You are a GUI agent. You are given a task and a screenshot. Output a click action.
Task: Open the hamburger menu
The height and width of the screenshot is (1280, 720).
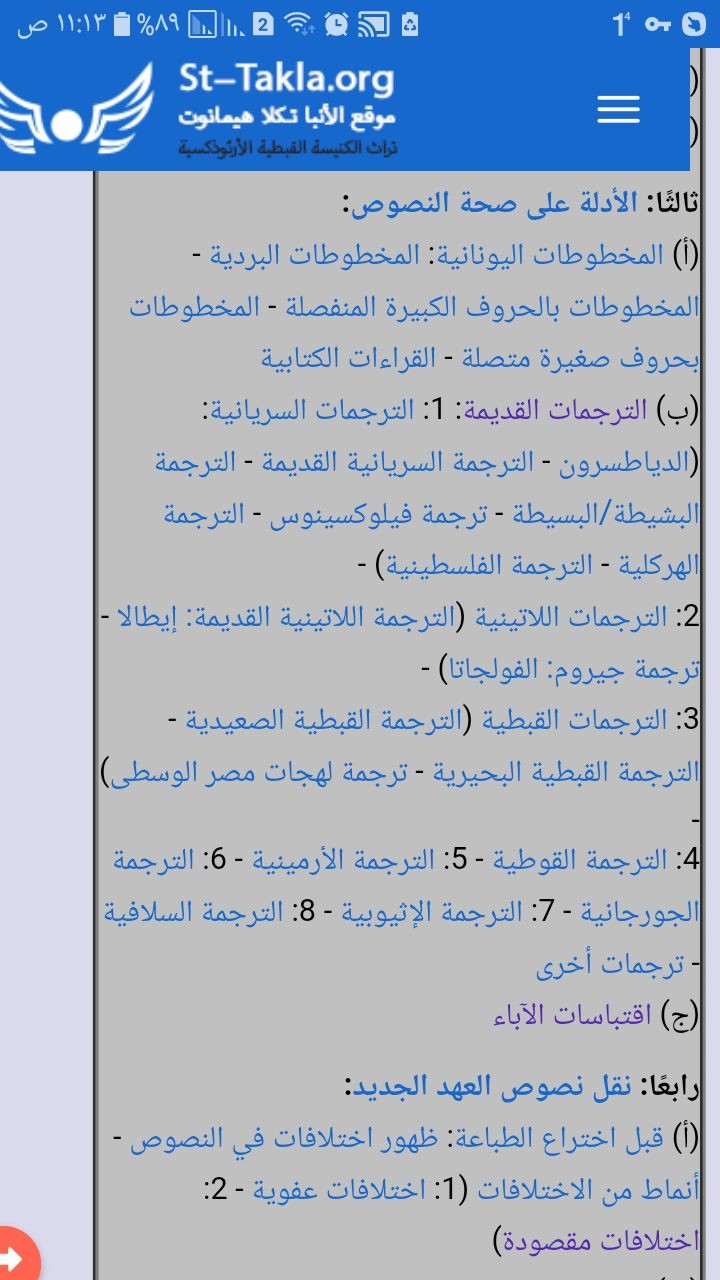click(x=618, y=108)
